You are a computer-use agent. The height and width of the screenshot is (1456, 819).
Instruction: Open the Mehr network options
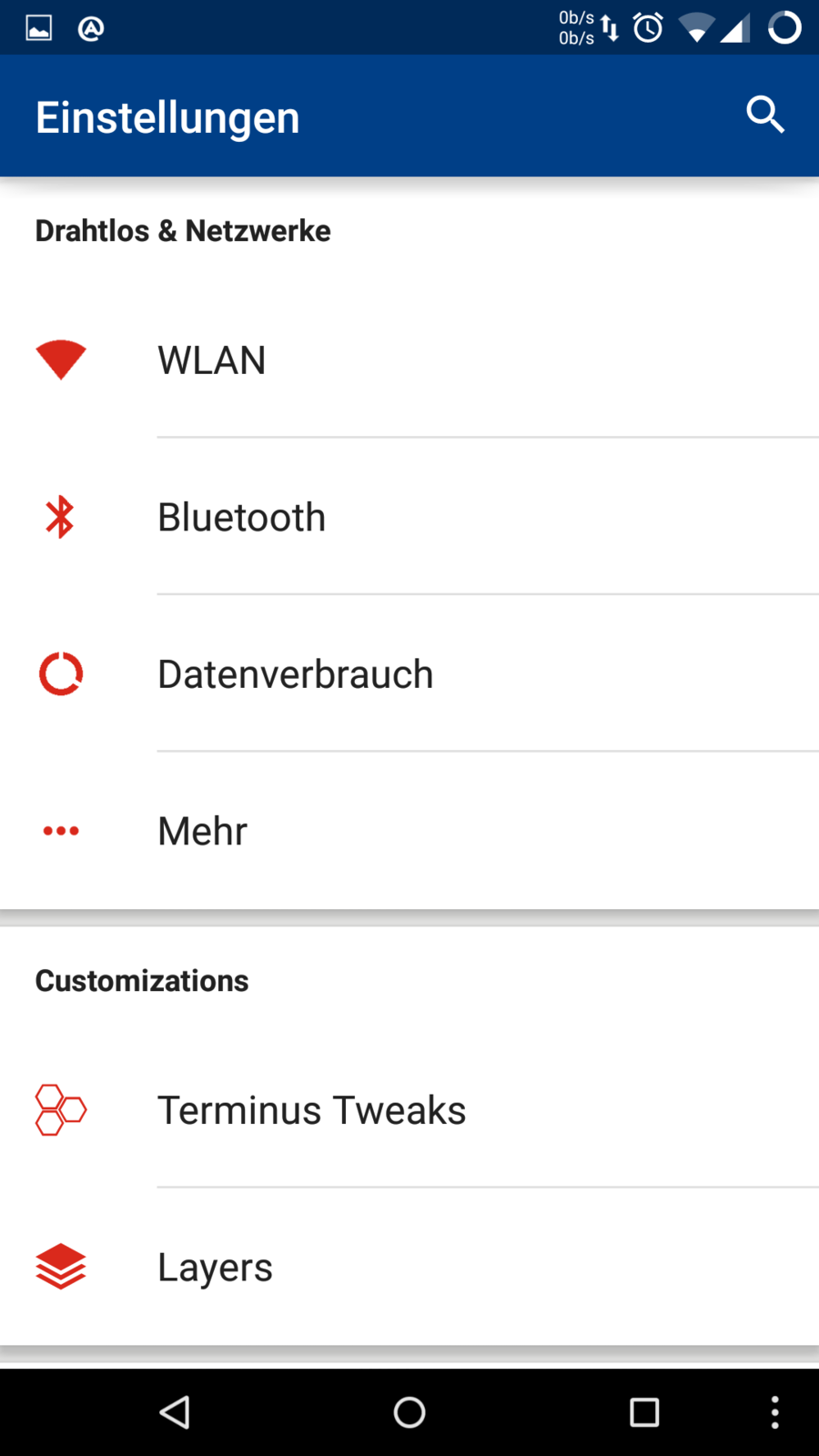(409, 831)
